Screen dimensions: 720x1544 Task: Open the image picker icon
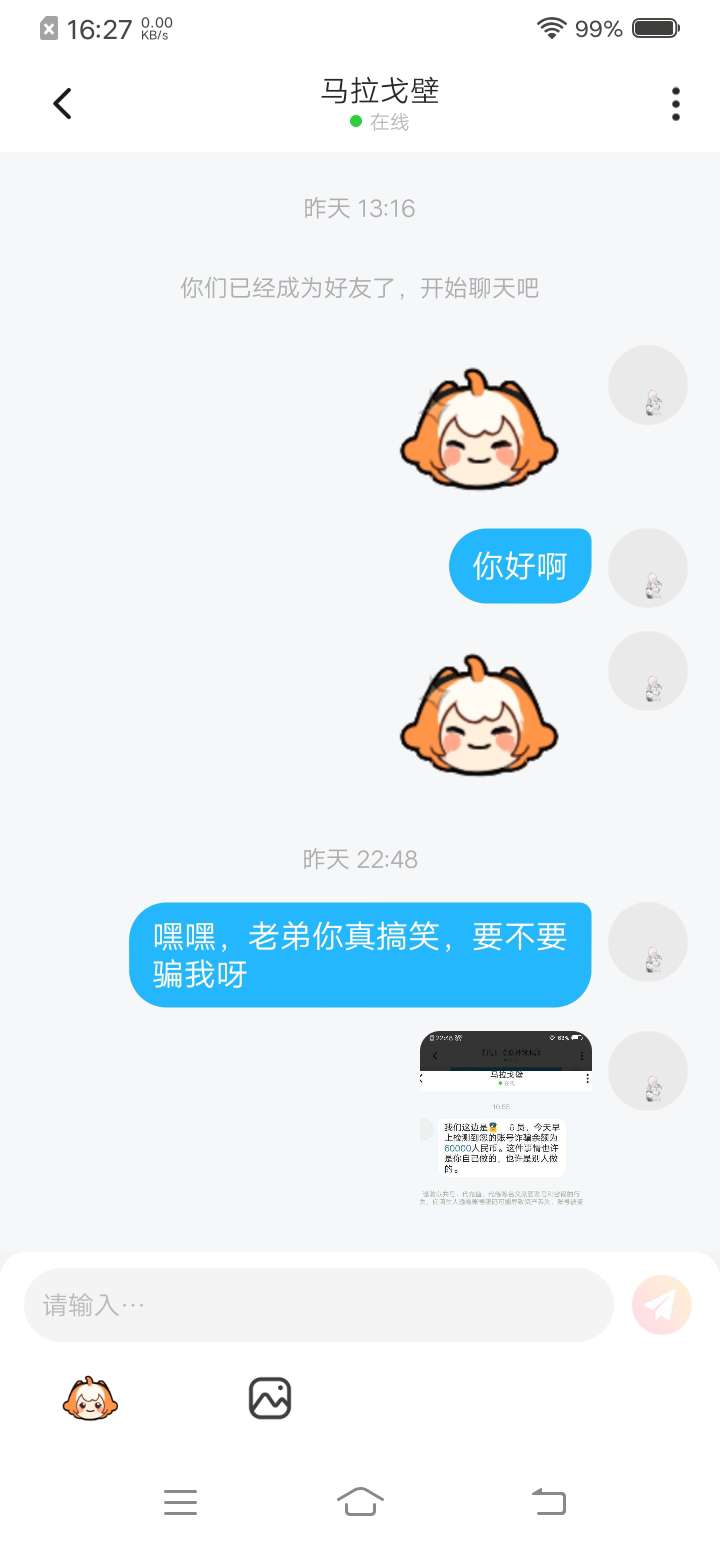coord(270,1398)
